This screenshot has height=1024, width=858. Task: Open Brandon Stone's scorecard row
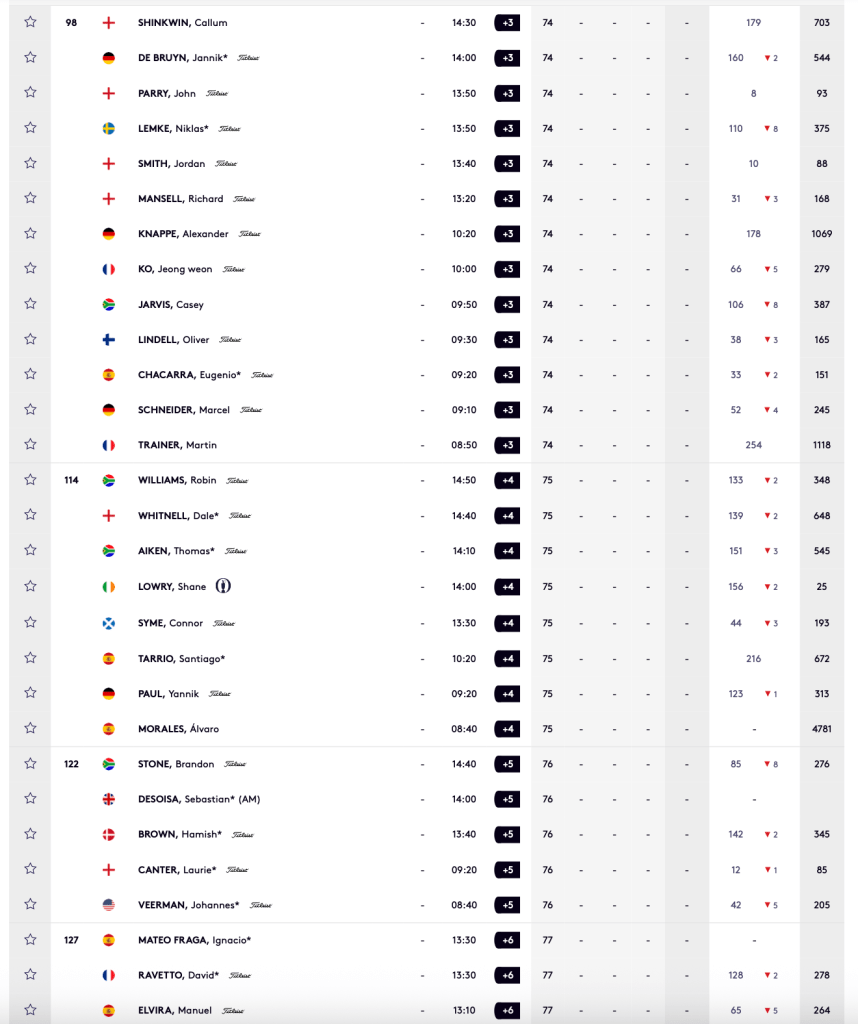[x=176, y=764]
